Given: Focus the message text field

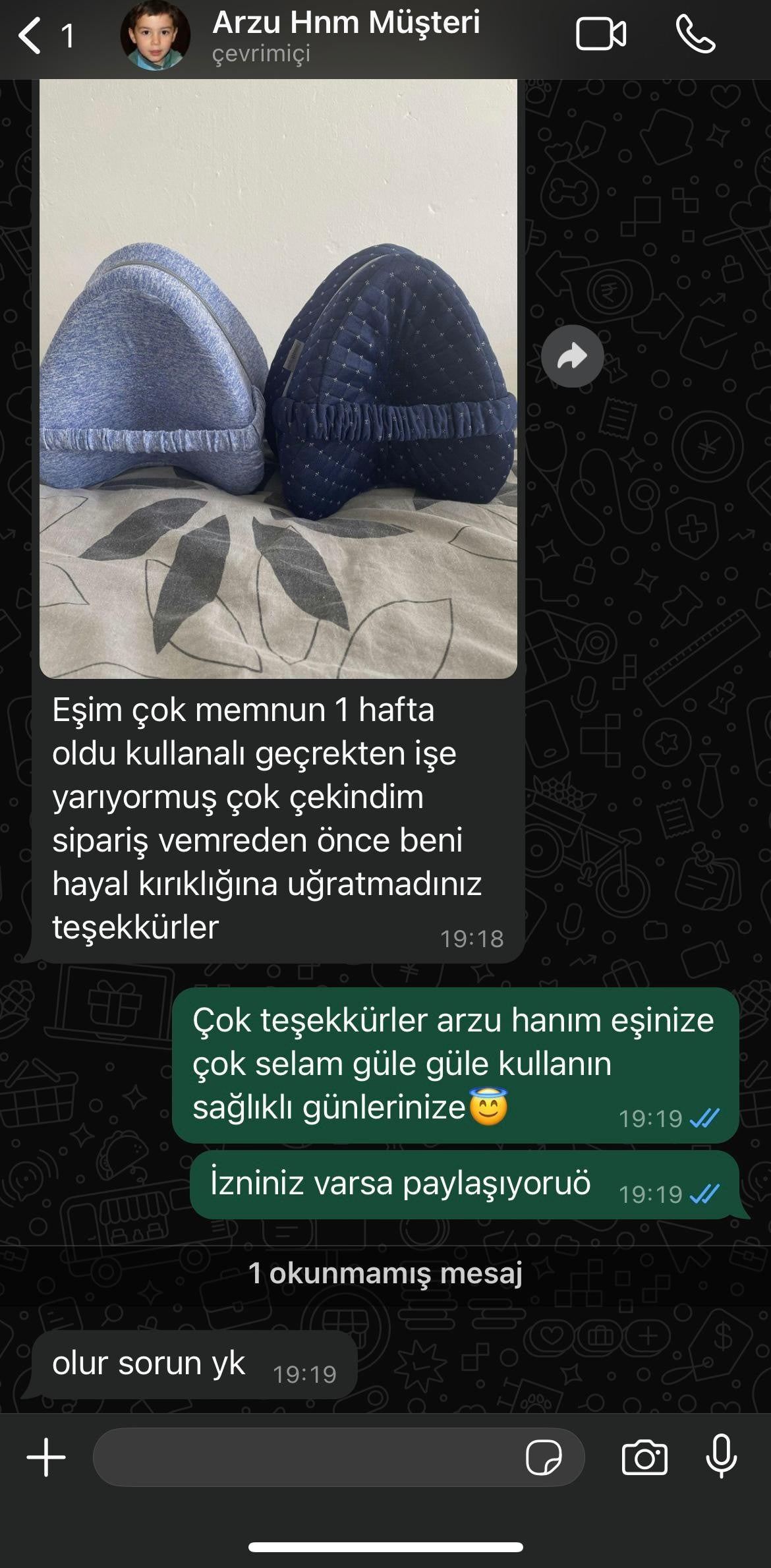Looking at the screenshot, I should [x=303, y=1457].
